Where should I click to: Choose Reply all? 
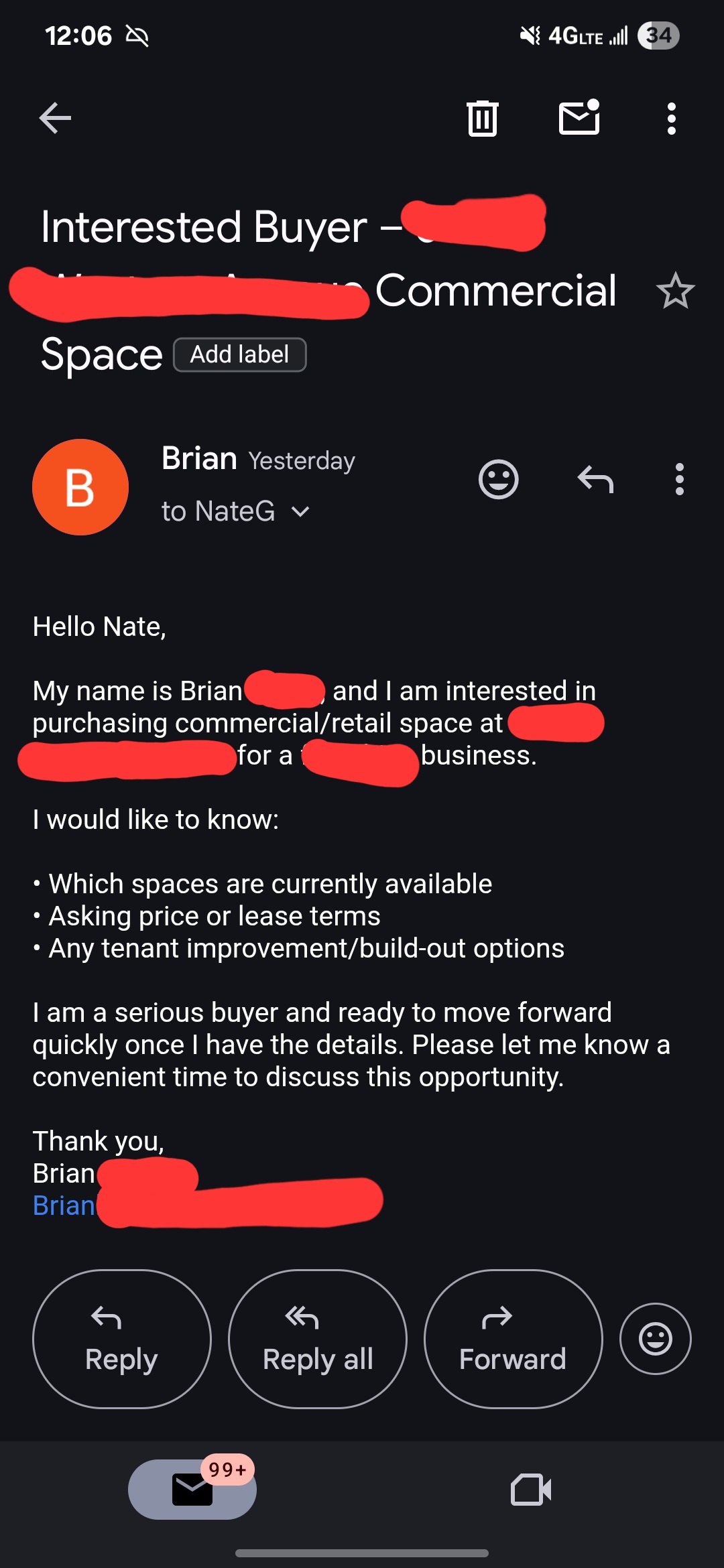point(317,1339)
